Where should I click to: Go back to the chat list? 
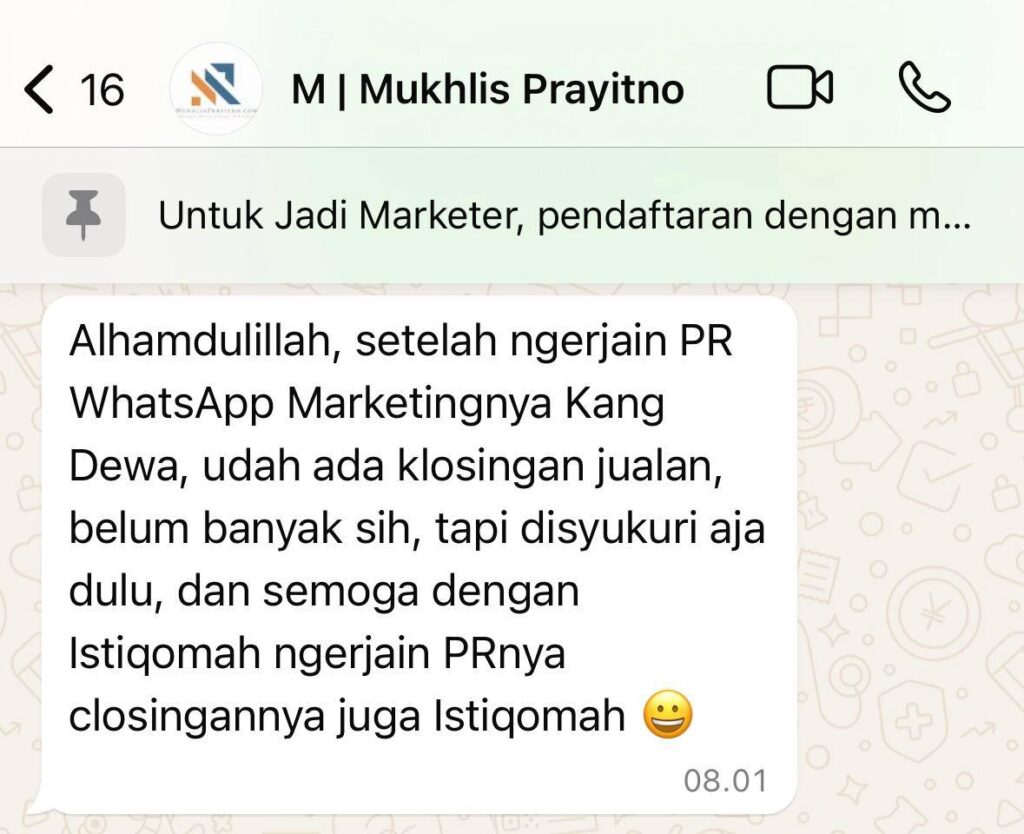tap(70, 90)
